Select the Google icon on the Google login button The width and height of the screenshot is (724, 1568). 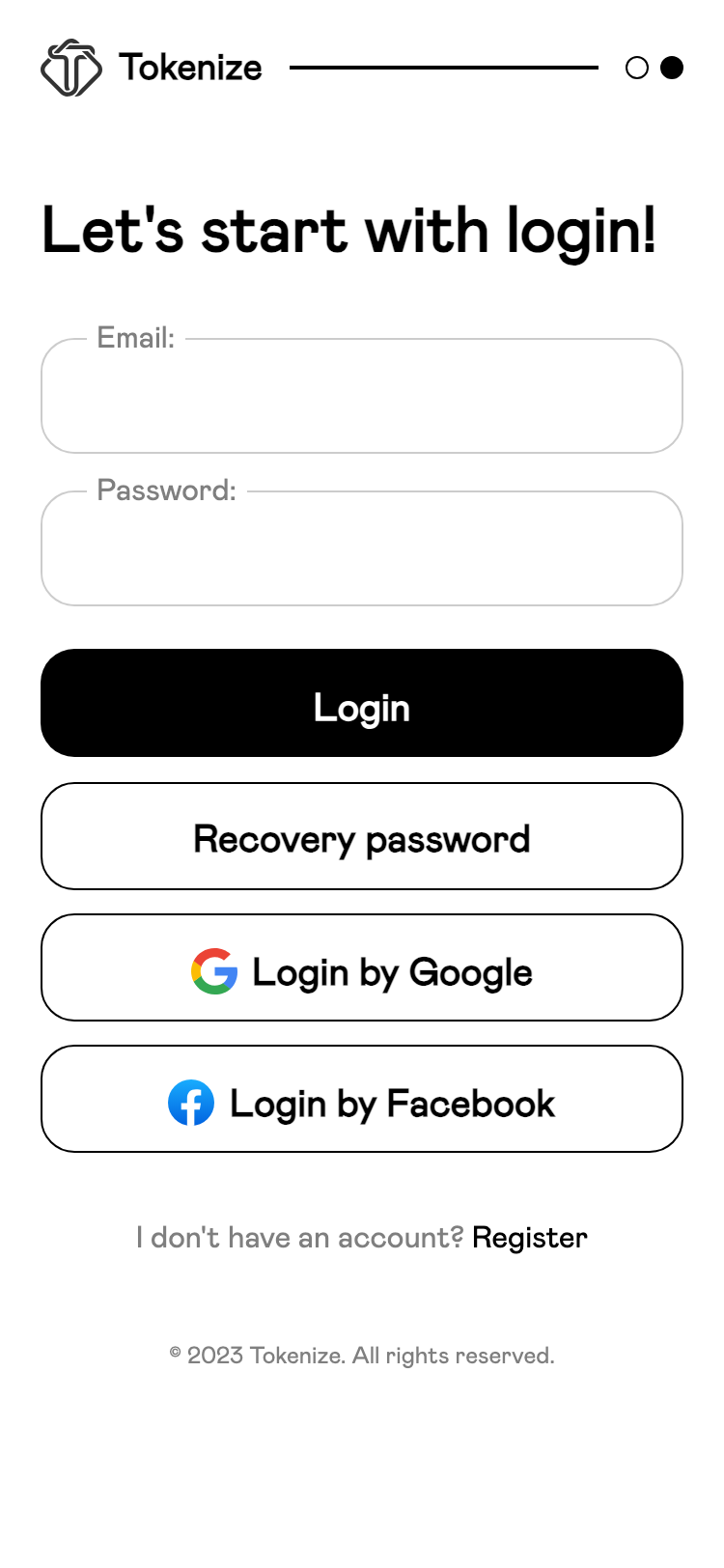[x=214, y=972]
